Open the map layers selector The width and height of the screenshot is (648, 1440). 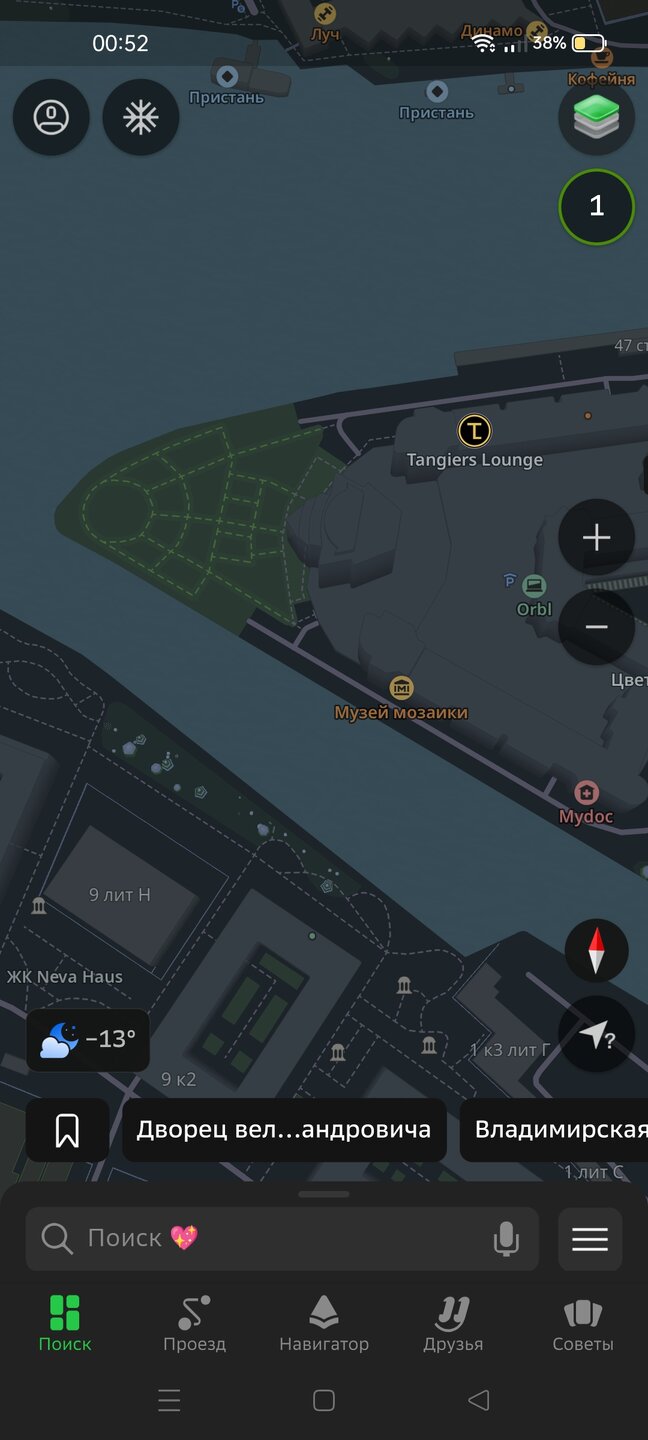[596, 118]
